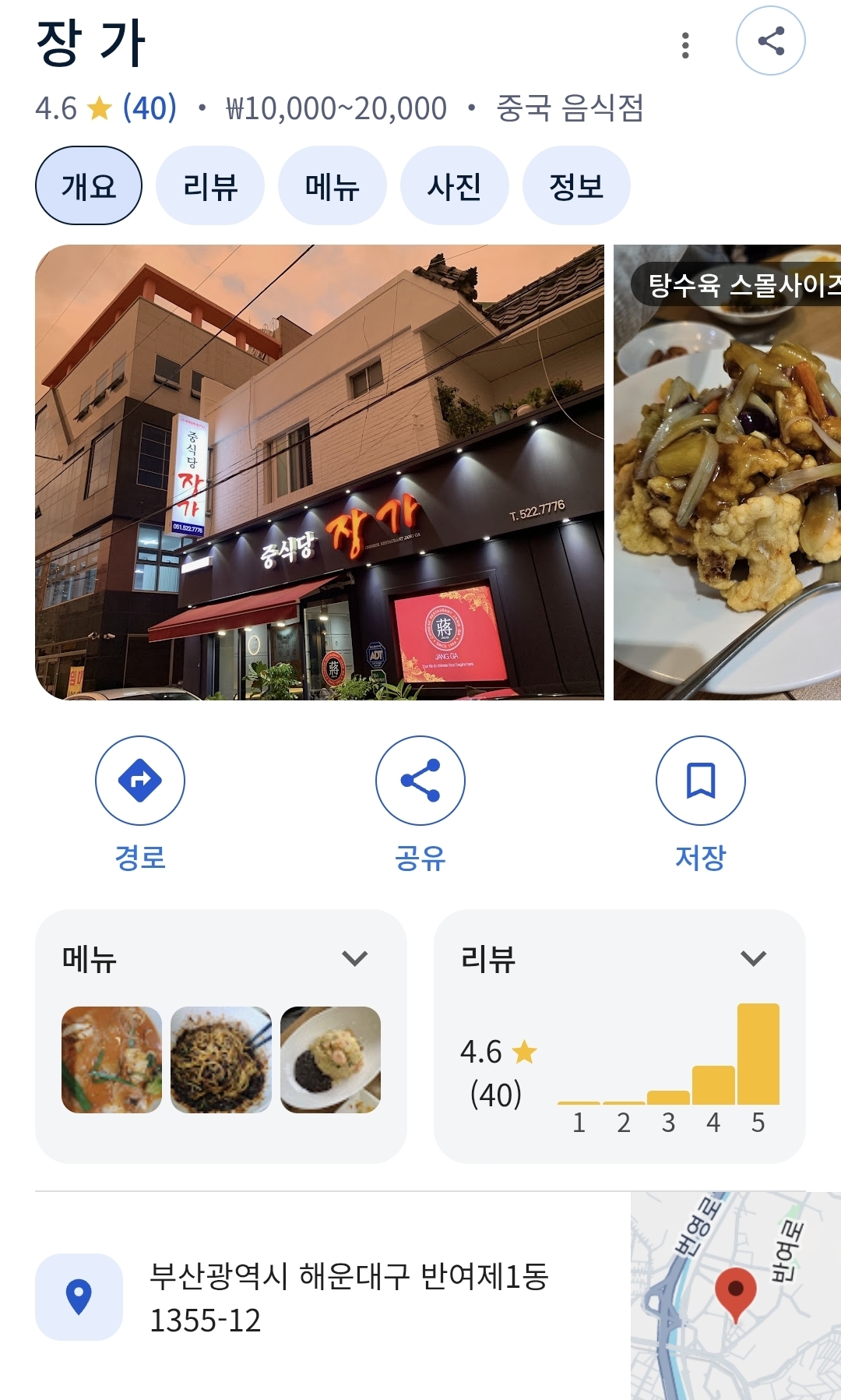Viewport: 841px width, 1400px height.
Task: Open the three-dot overflow menu
Action: click(685, 45)
